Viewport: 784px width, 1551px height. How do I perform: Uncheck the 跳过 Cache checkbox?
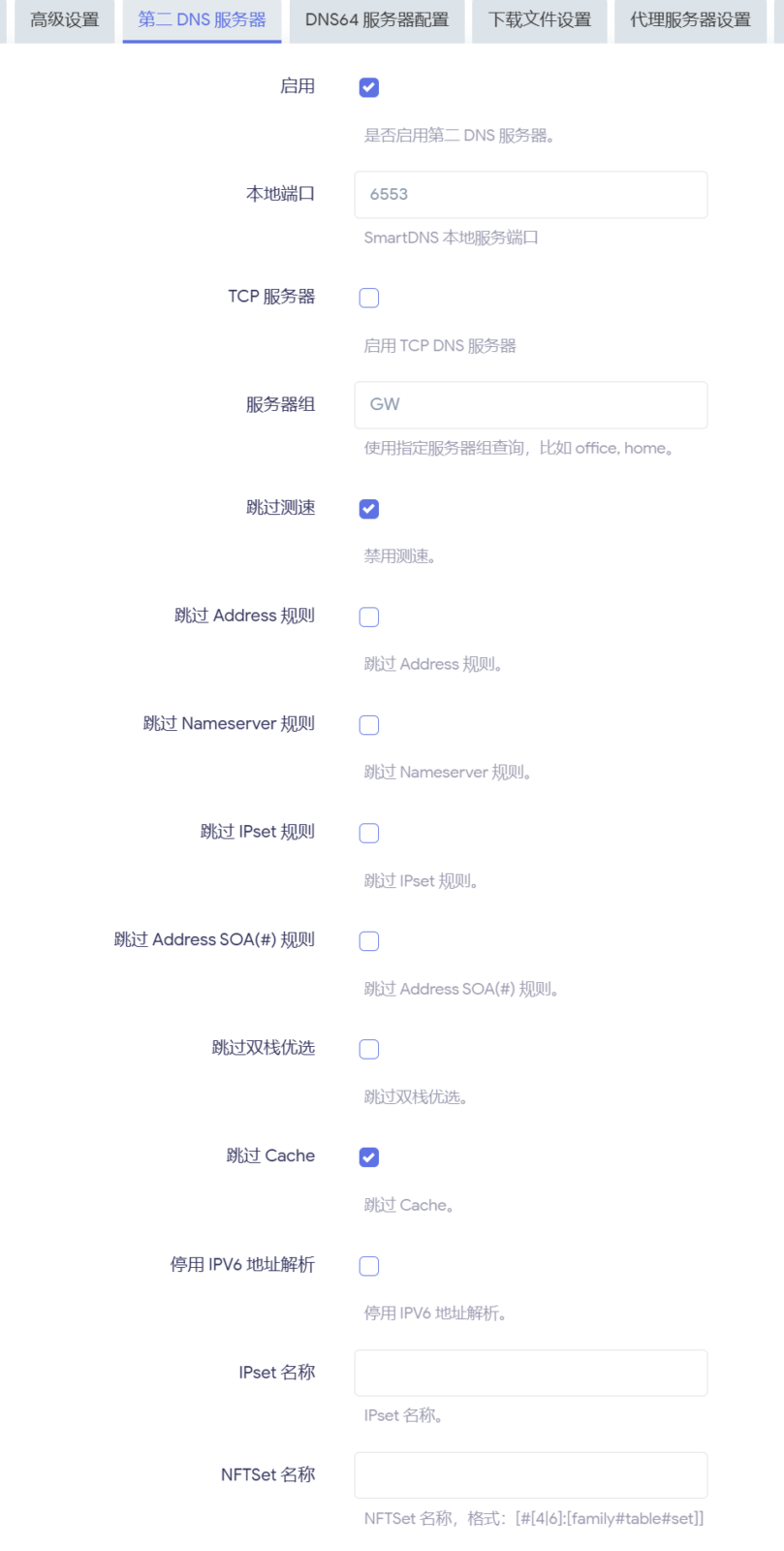[x=369, y=1157]
